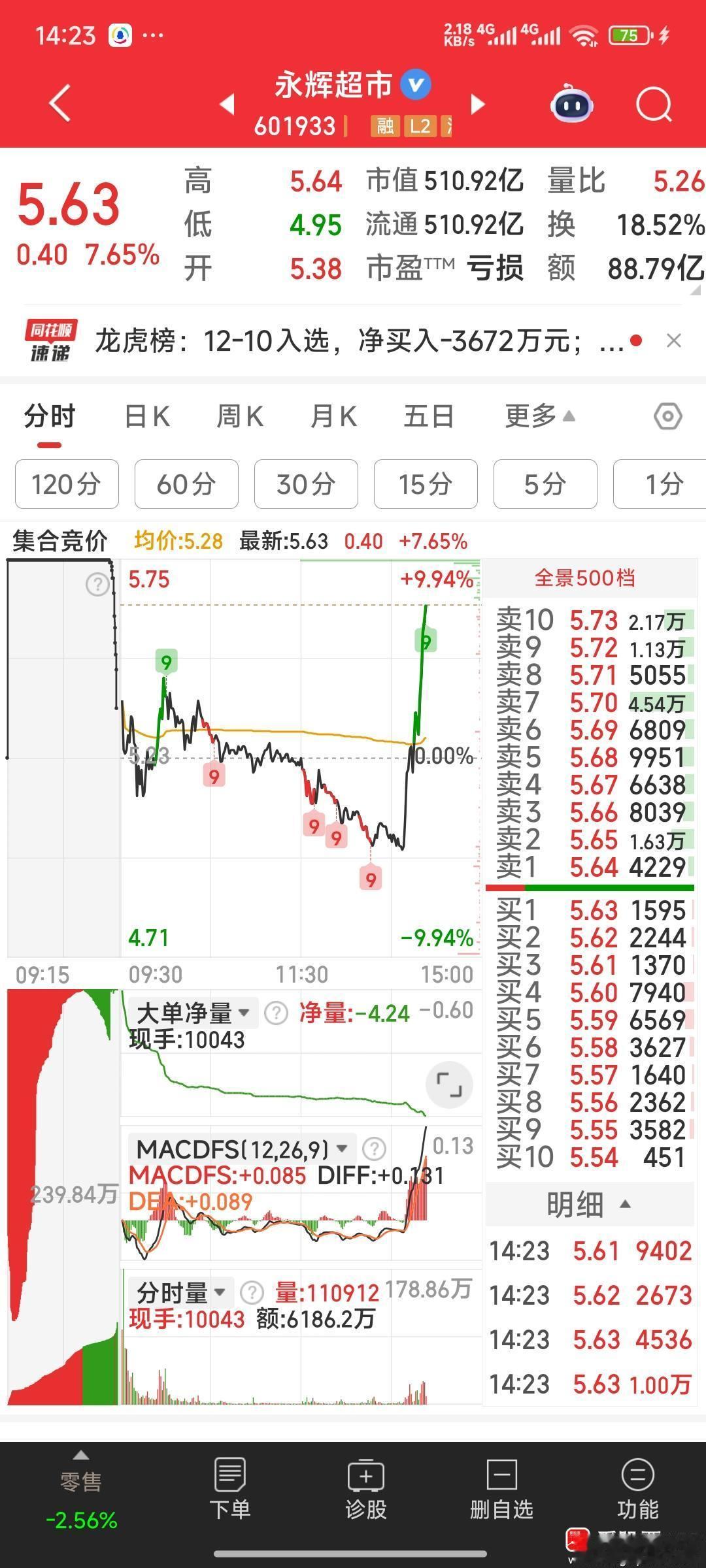The height and width of the screenshot is (1568, 706).
Task: Switch to the 日K tab
Action: tap(147, 416)
